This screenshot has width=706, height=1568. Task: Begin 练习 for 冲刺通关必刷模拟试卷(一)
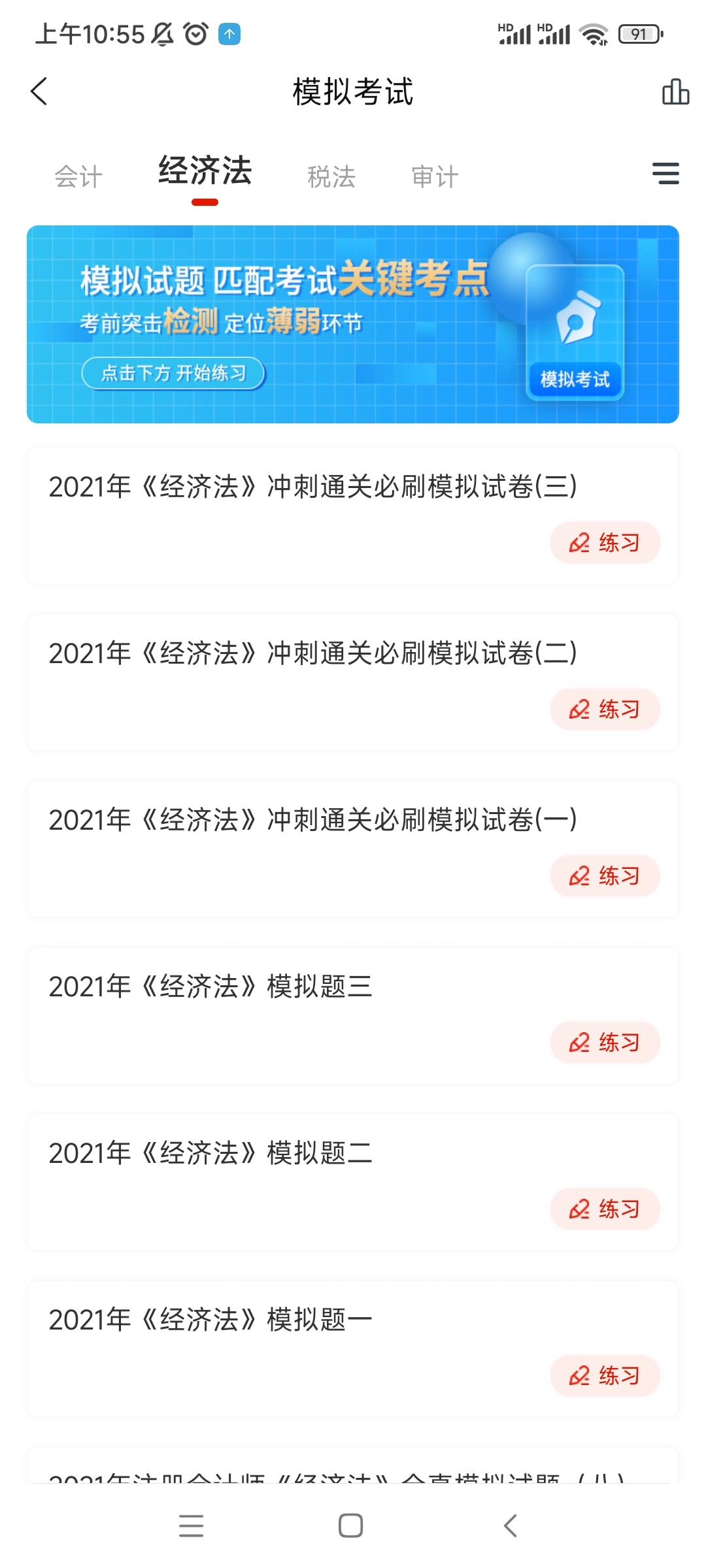(605, 875)
